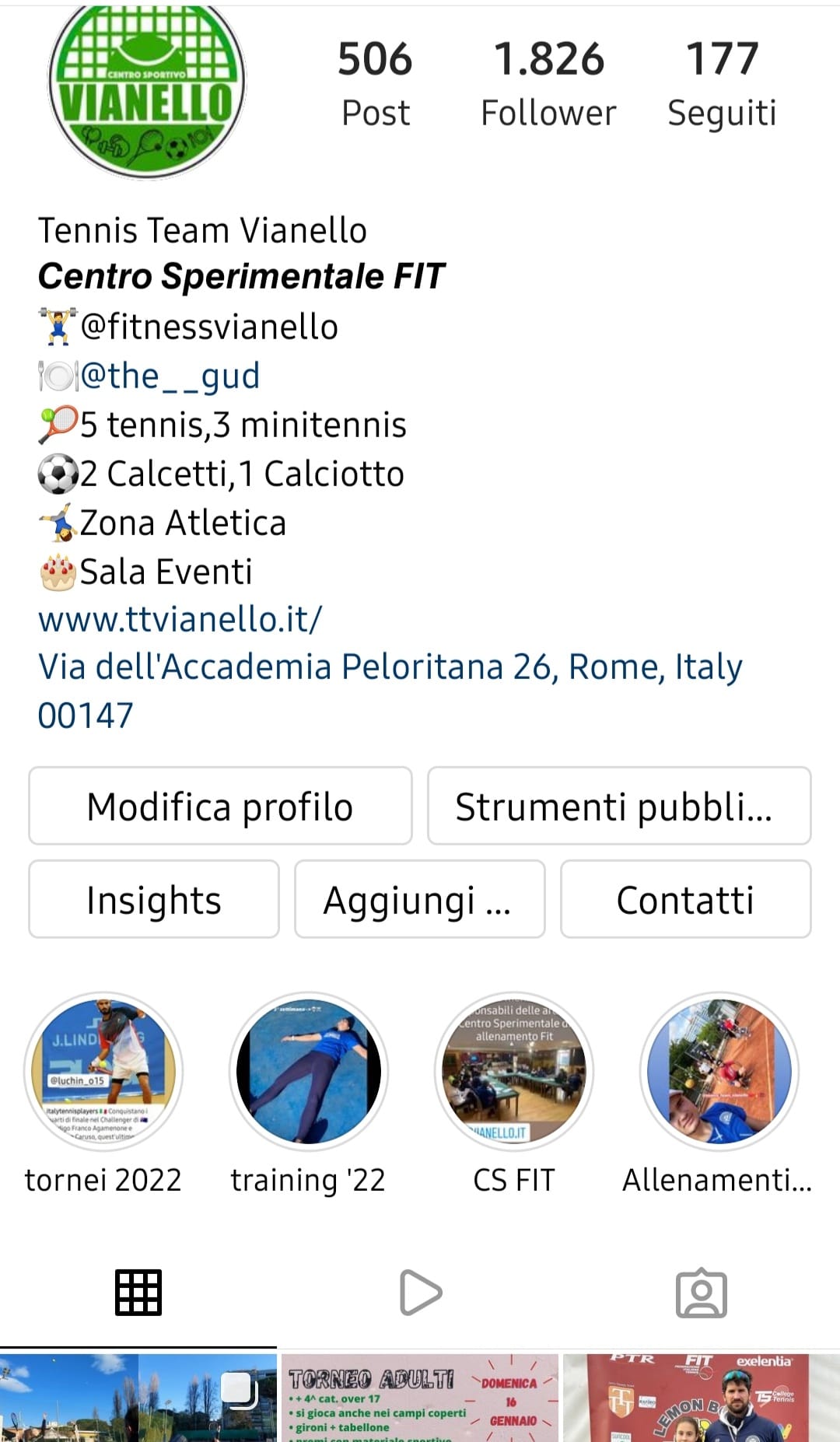Image resolution: width=840 pixels, height=1442 pixels.
Task: Switch to the posts grid tab
Action: [138, 1293]
